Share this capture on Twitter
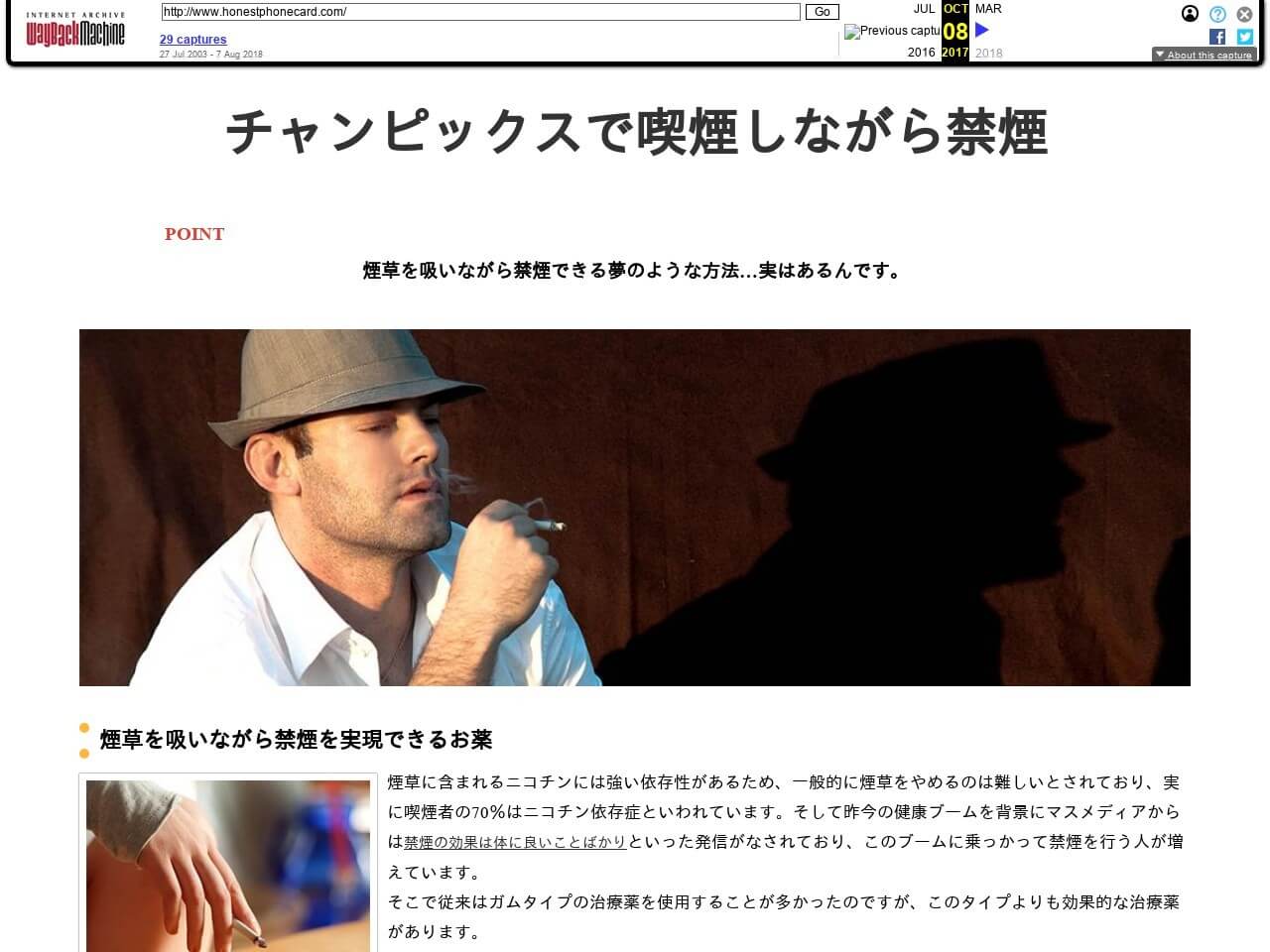The width and height of the screenshot is (1270, 952). click(x=1244, y=37)
